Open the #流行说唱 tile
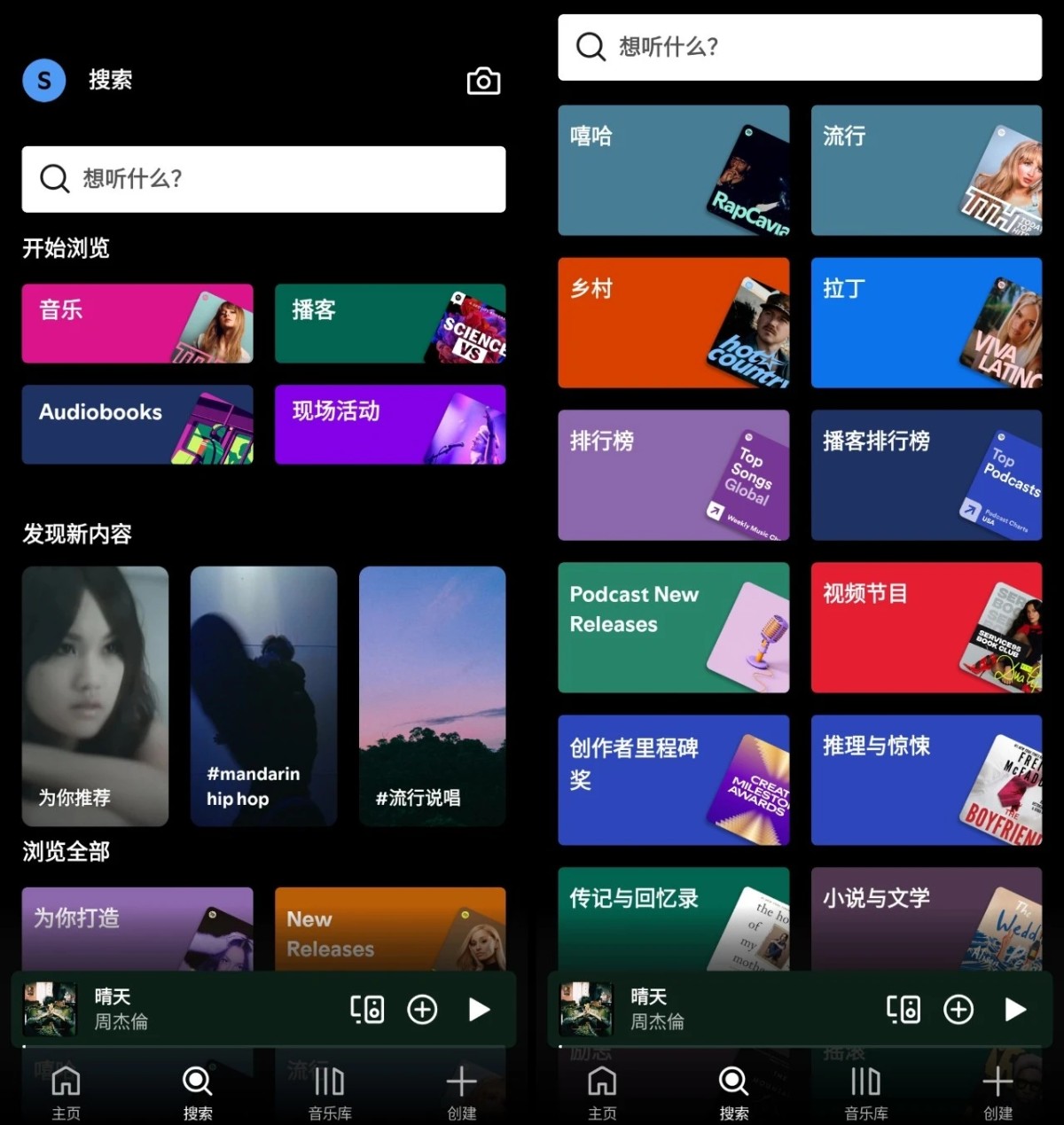1064x1125 pixels. (x=432, y=696)
